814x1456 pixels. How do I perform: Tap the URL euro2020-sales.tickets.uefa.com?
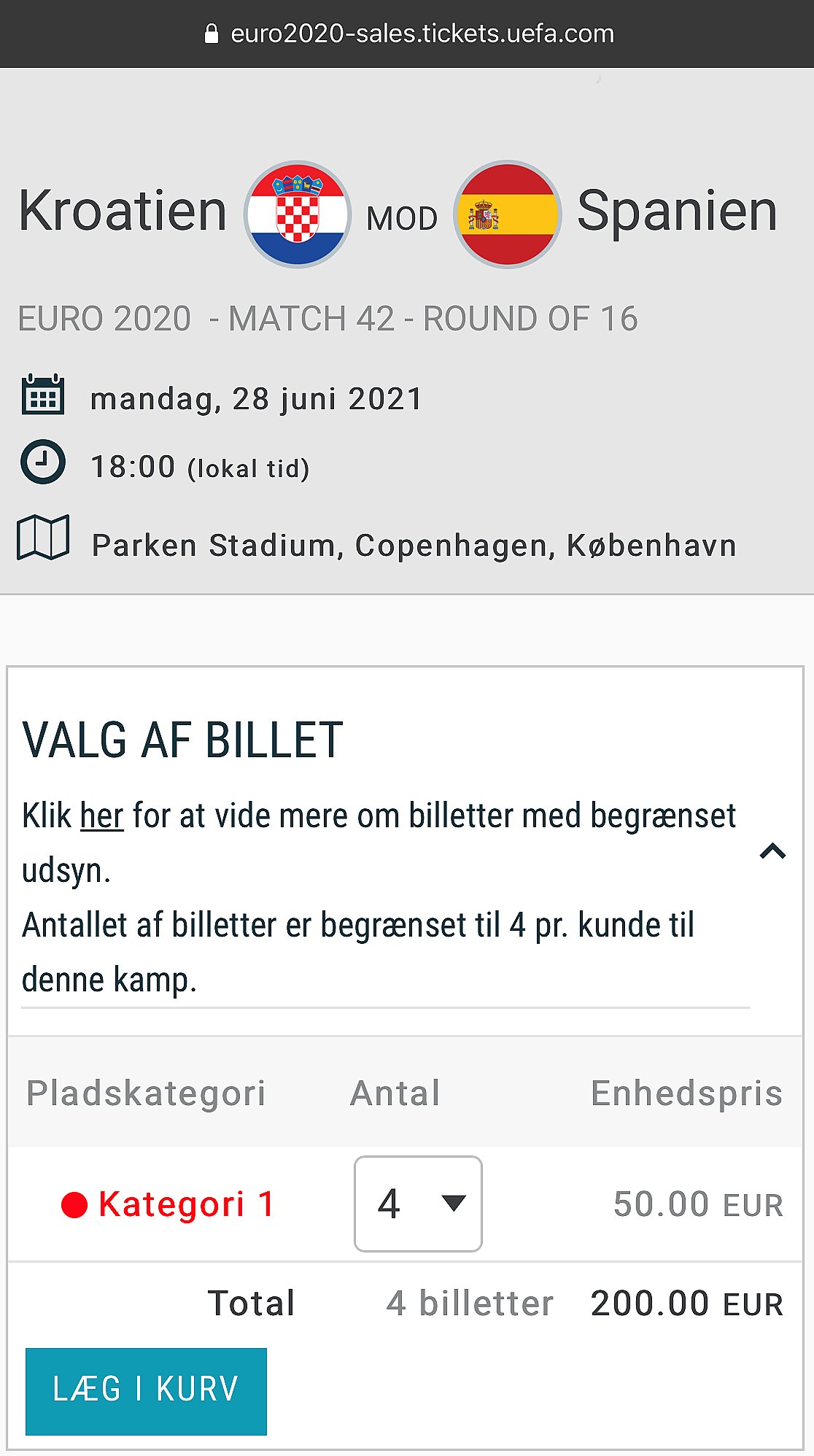tap(422, 34)
